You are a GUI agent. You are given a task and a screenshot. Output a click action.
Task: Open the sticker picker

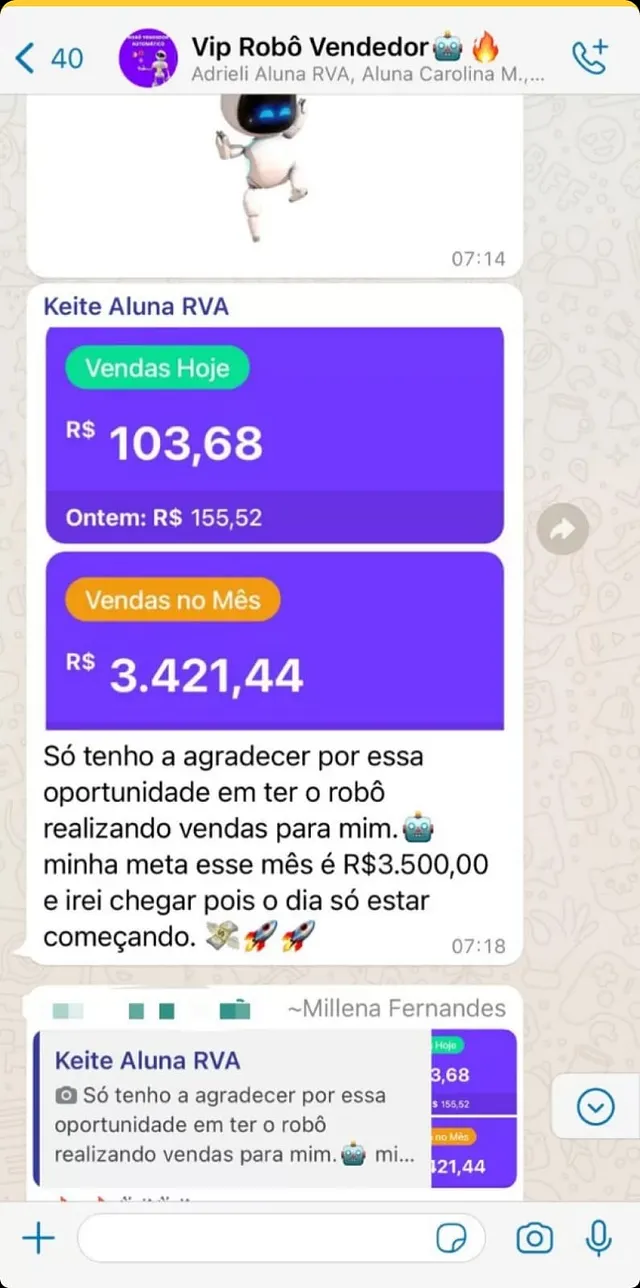pyautogui.click(x=451, y=1239)
